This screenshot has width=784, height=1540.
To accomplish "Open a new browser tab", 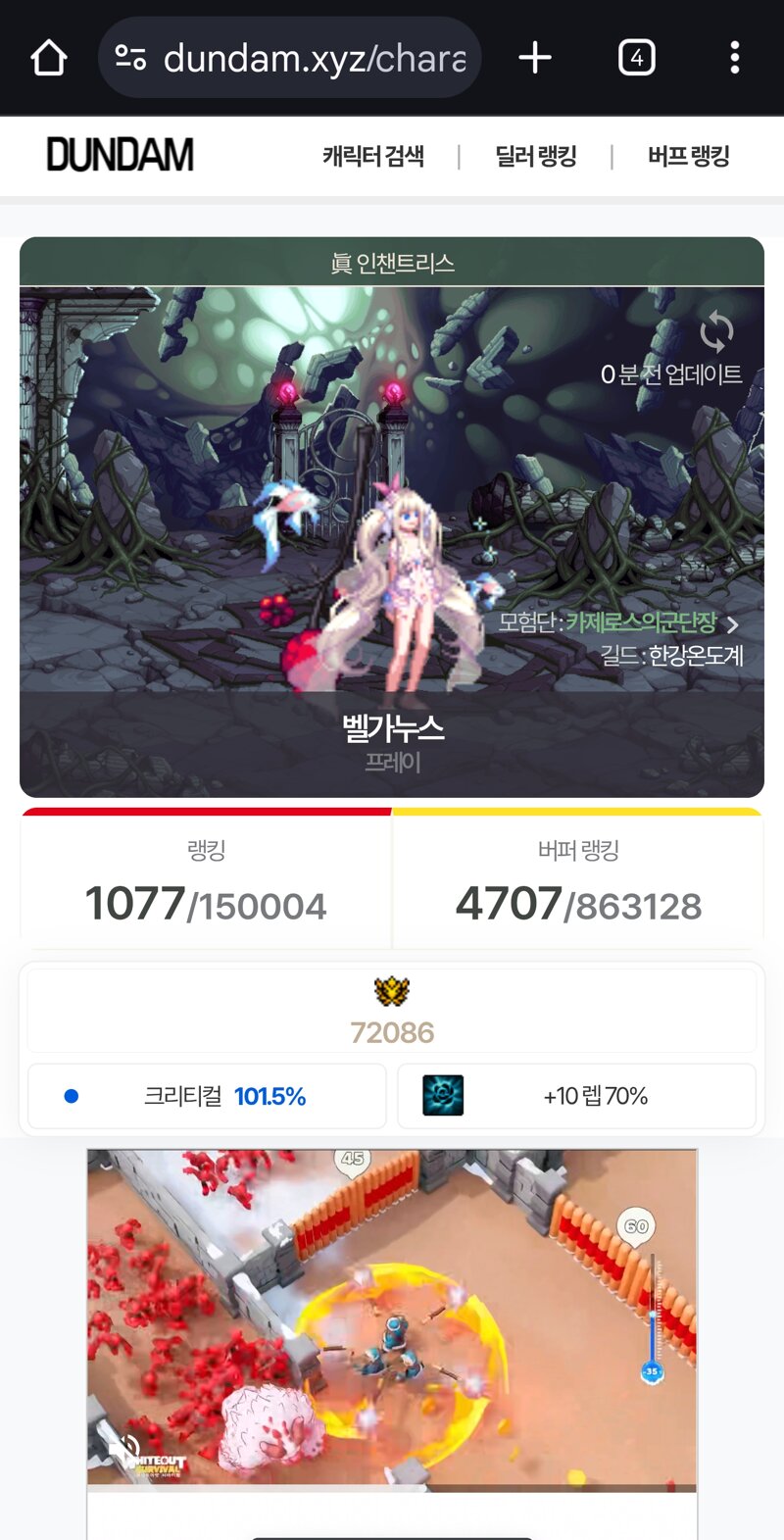I will pyautogui.click(x=535, y=58).
